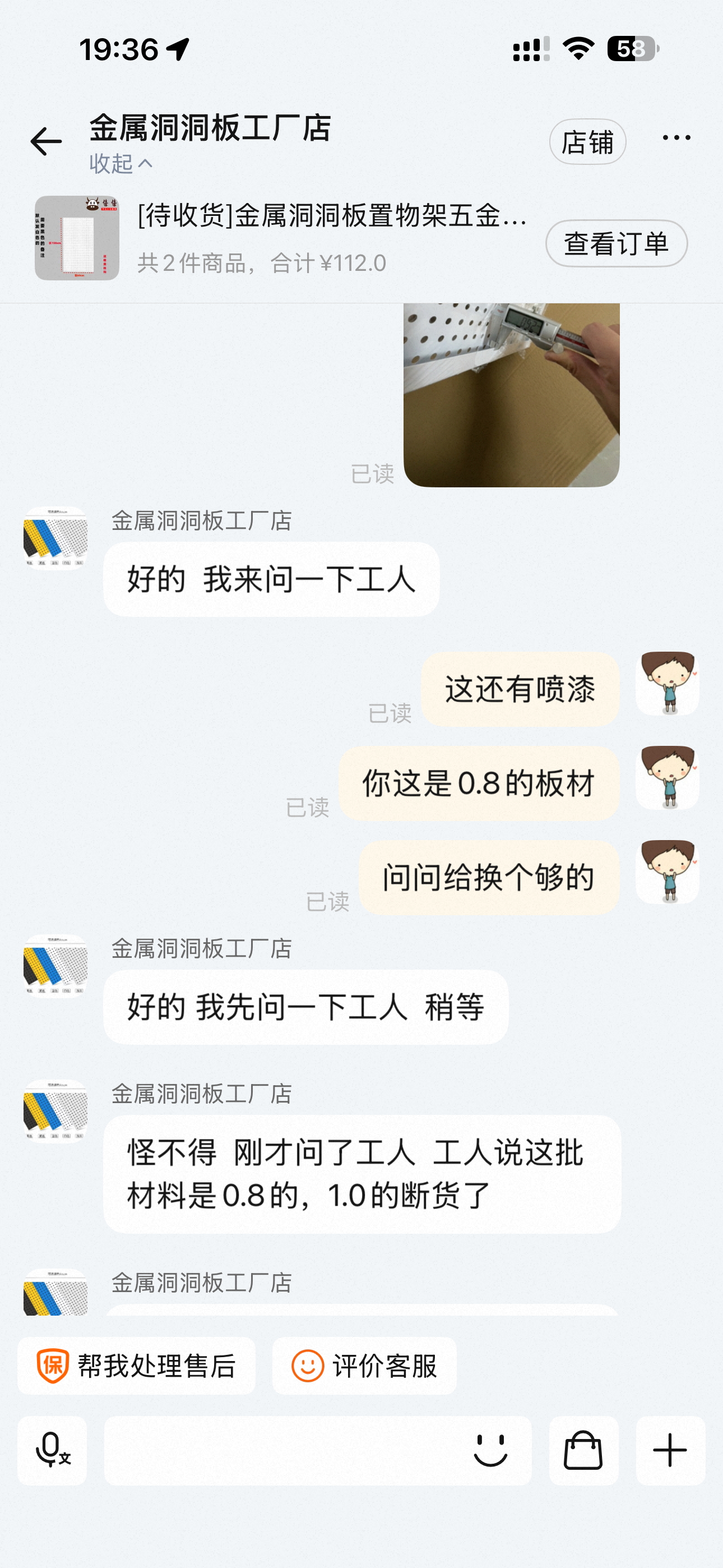Collapse the order card with 收起
The width and height of the screenshot is (723, 1568).
[120, 164]
